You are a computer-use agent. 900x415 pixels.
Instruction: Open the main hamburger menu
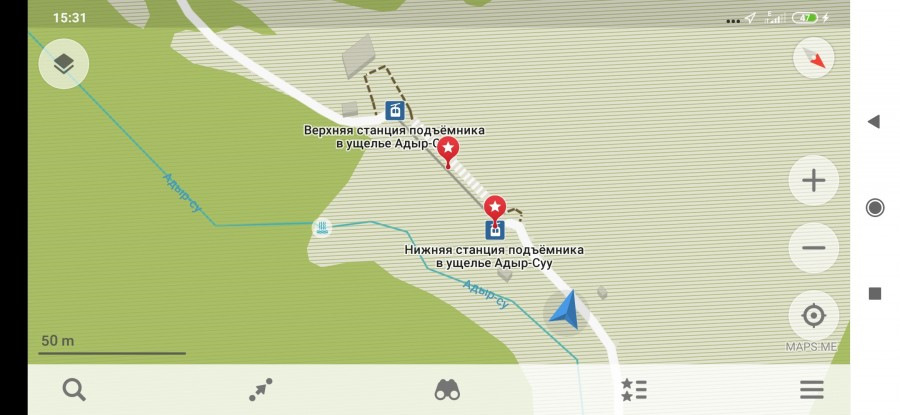pyautogui.click(x=812, y=390)
